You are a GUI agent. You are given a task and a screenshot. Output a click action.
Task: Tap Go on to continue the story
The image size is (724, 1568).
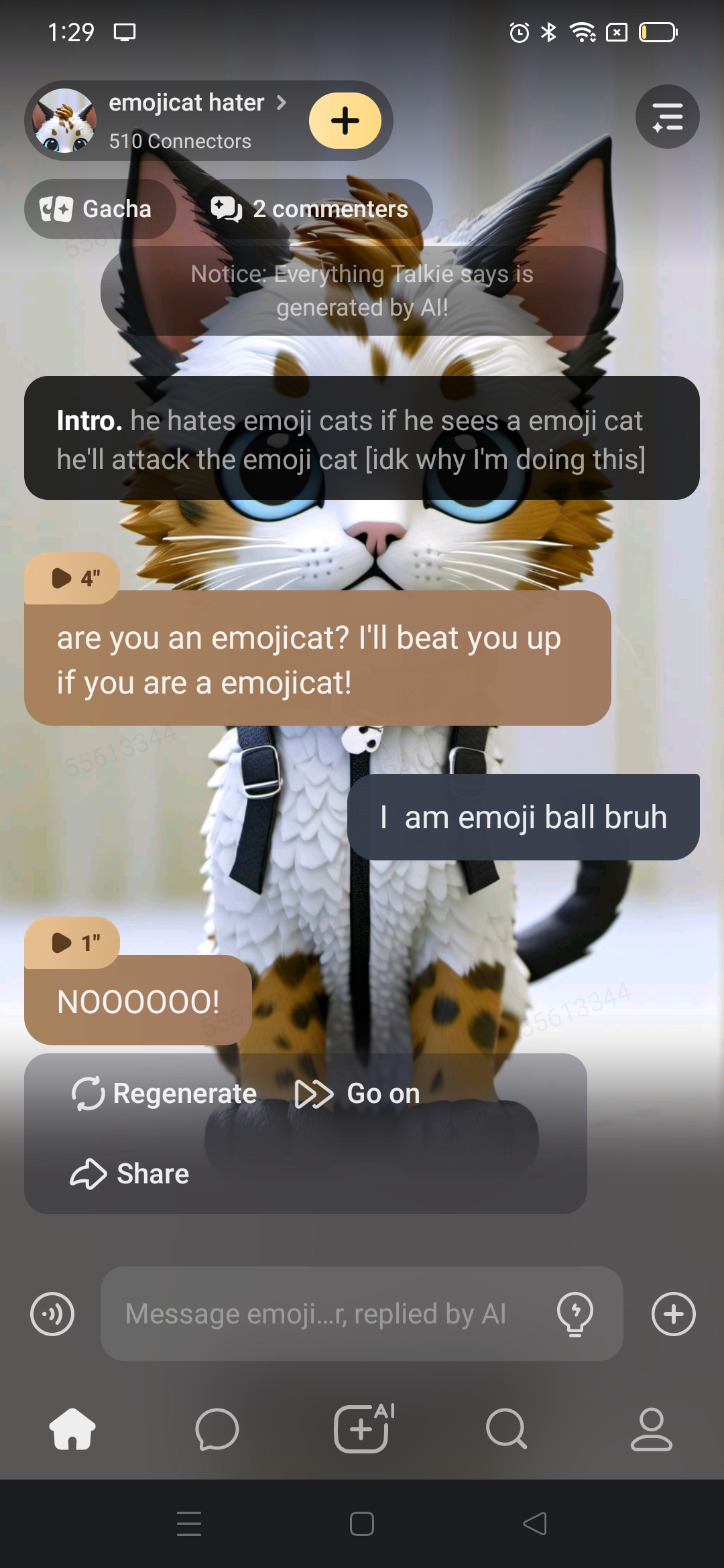pos(357,1094)
